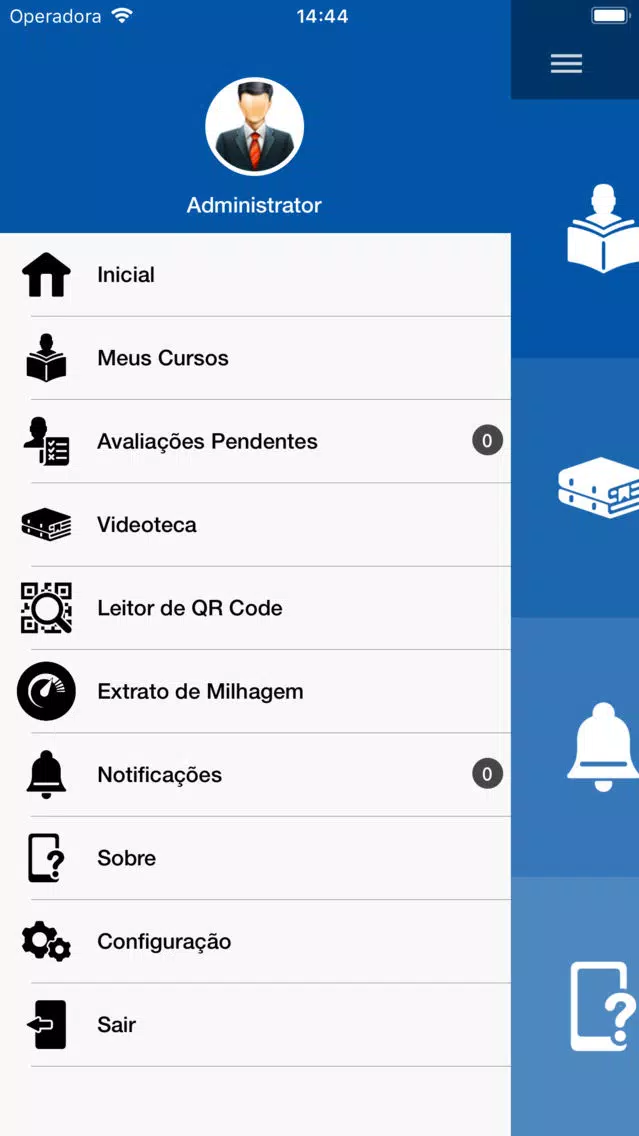Open the Inicial menu item
Screen dimensions: 639x1136
(255, 275)
